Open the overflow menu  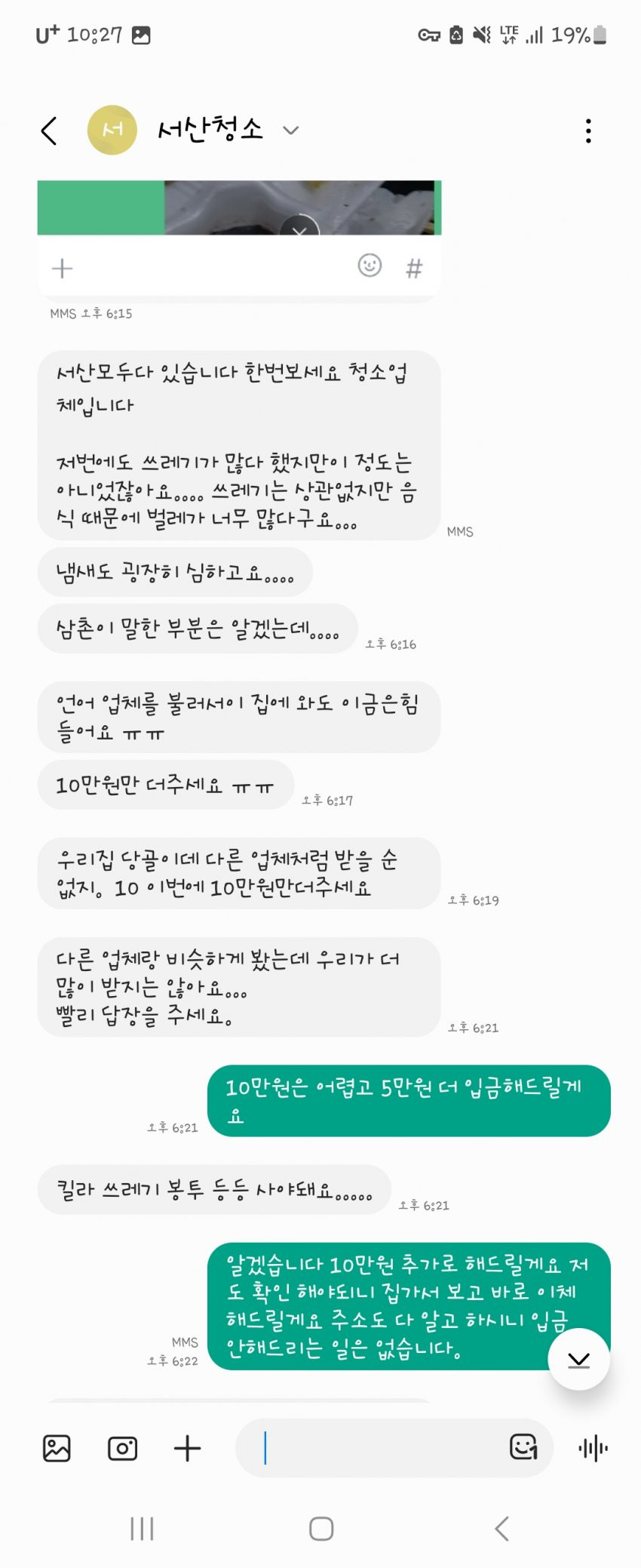point(588,131)
